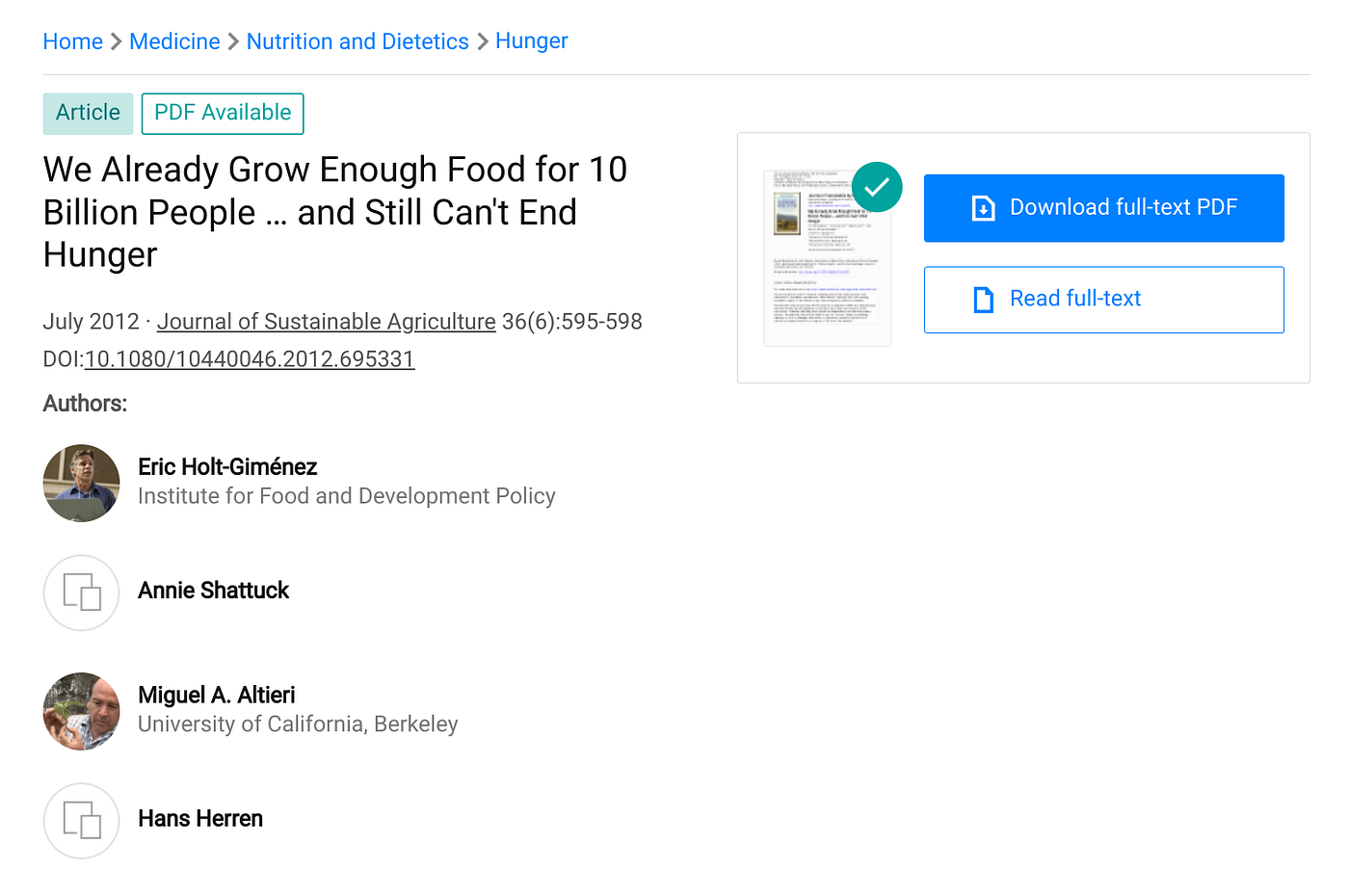Tap the Read full-text button
This screenshot has width=1349, height=896.
(1103, 300)
